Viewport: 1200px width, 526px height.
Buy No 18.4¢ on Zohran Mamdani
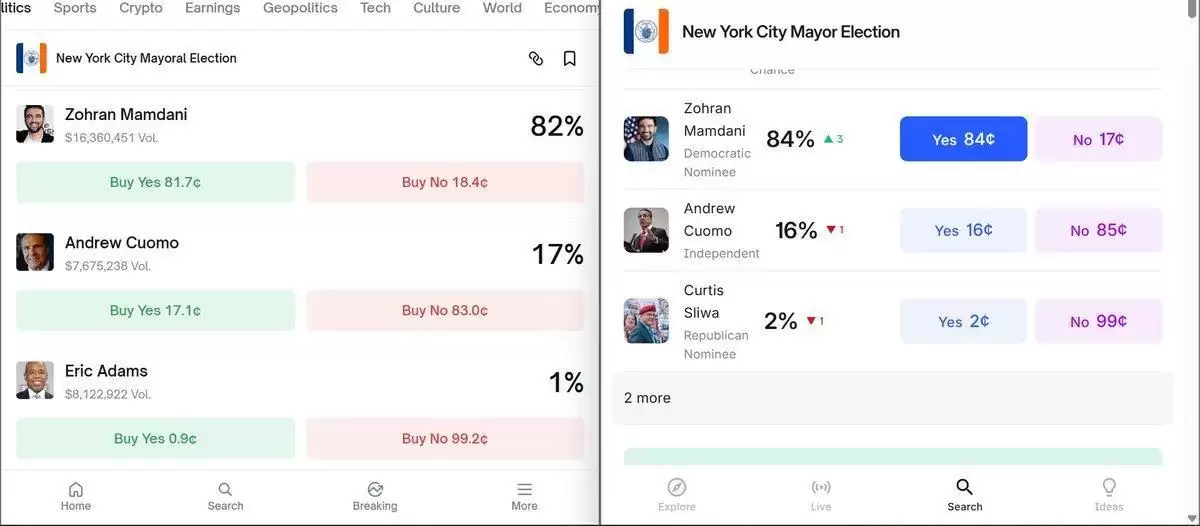[x=445, y=182]
